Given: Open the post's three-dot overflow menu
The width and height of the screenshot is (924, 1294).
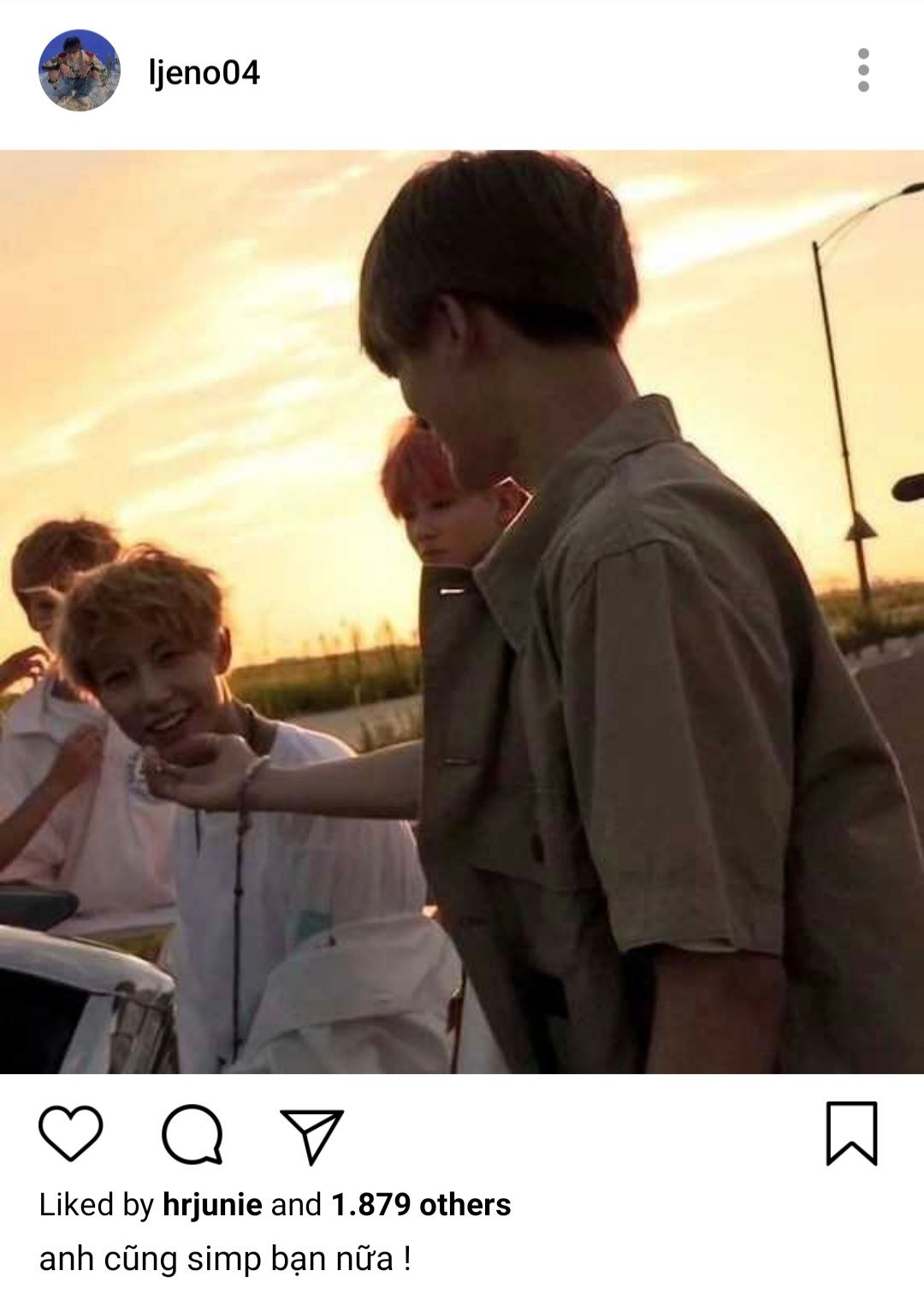Looking at the screenshot, I should pos(862,70).
